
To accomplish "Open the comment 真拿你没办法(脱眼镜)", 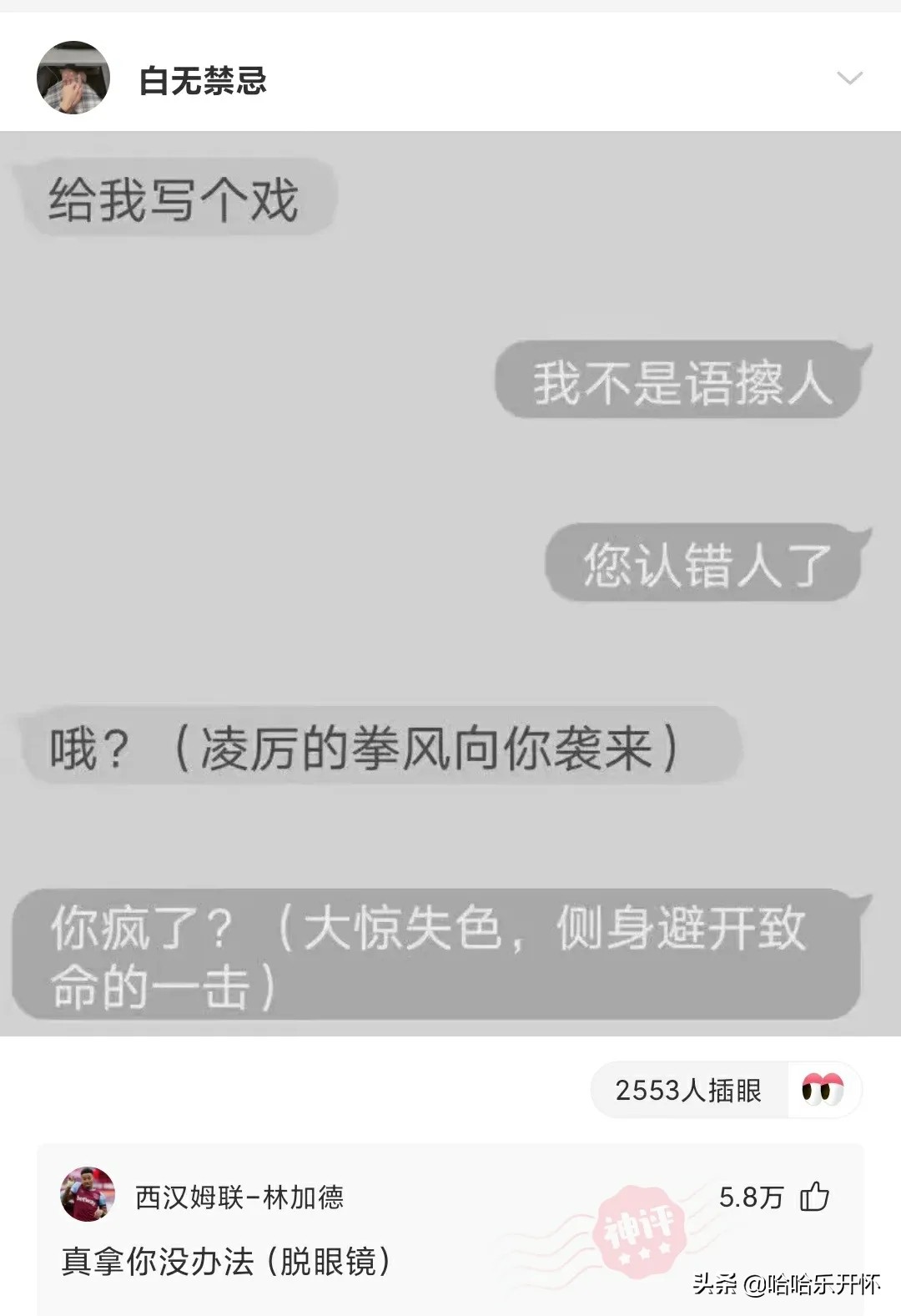I will (226, 1262).
